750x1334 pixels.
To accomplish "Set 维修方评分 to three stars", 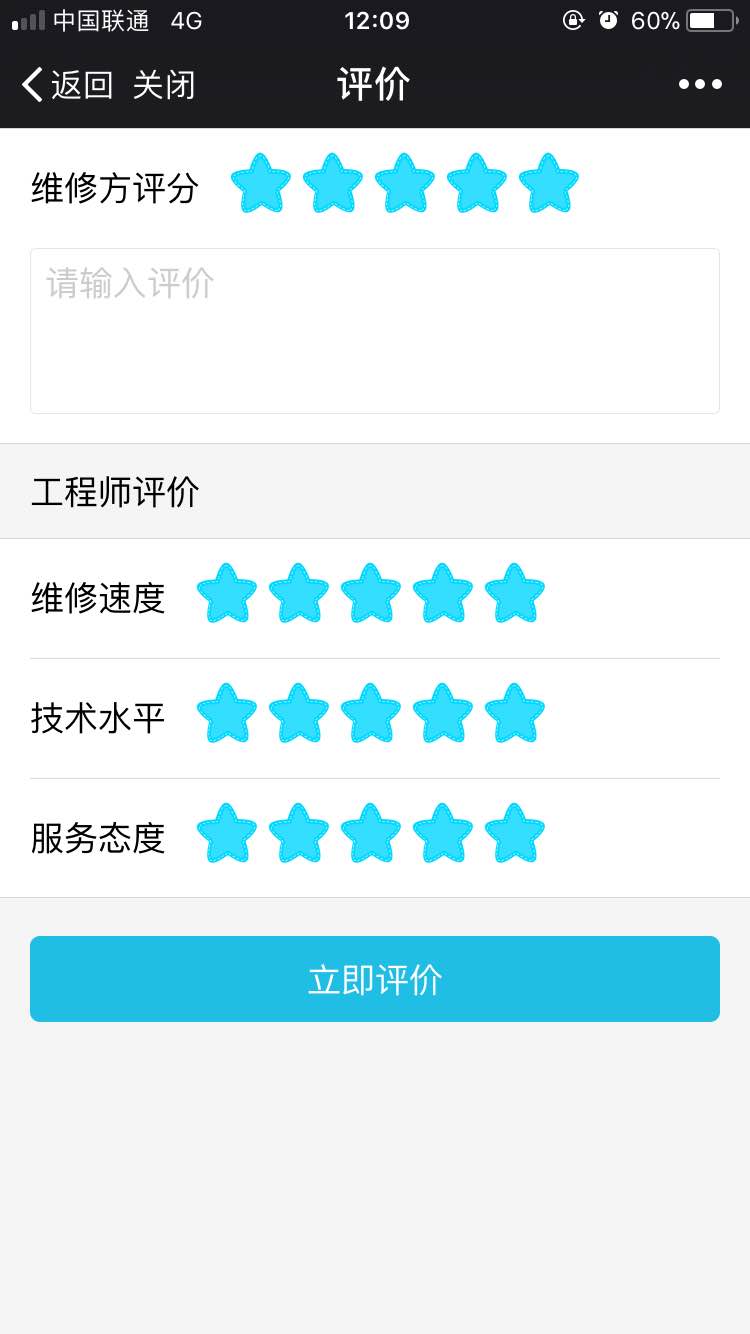I will [x=405, y=184].
